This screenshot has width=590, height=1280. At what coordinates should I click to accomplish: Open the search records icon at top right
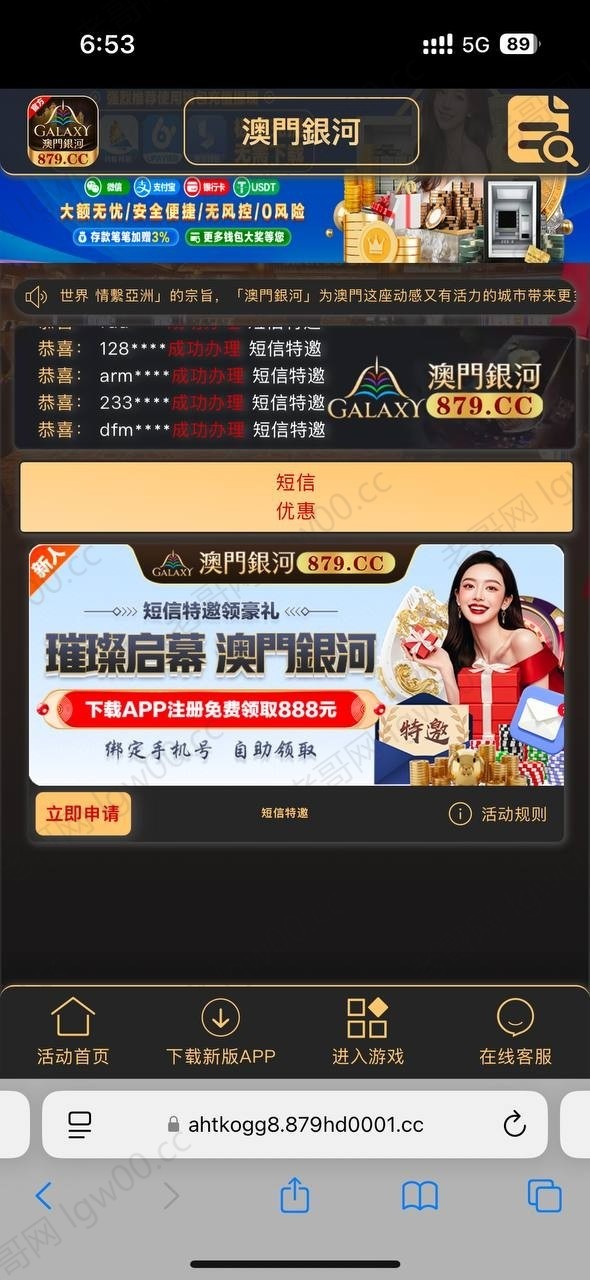pyautogui.click(x=543, y=130)
